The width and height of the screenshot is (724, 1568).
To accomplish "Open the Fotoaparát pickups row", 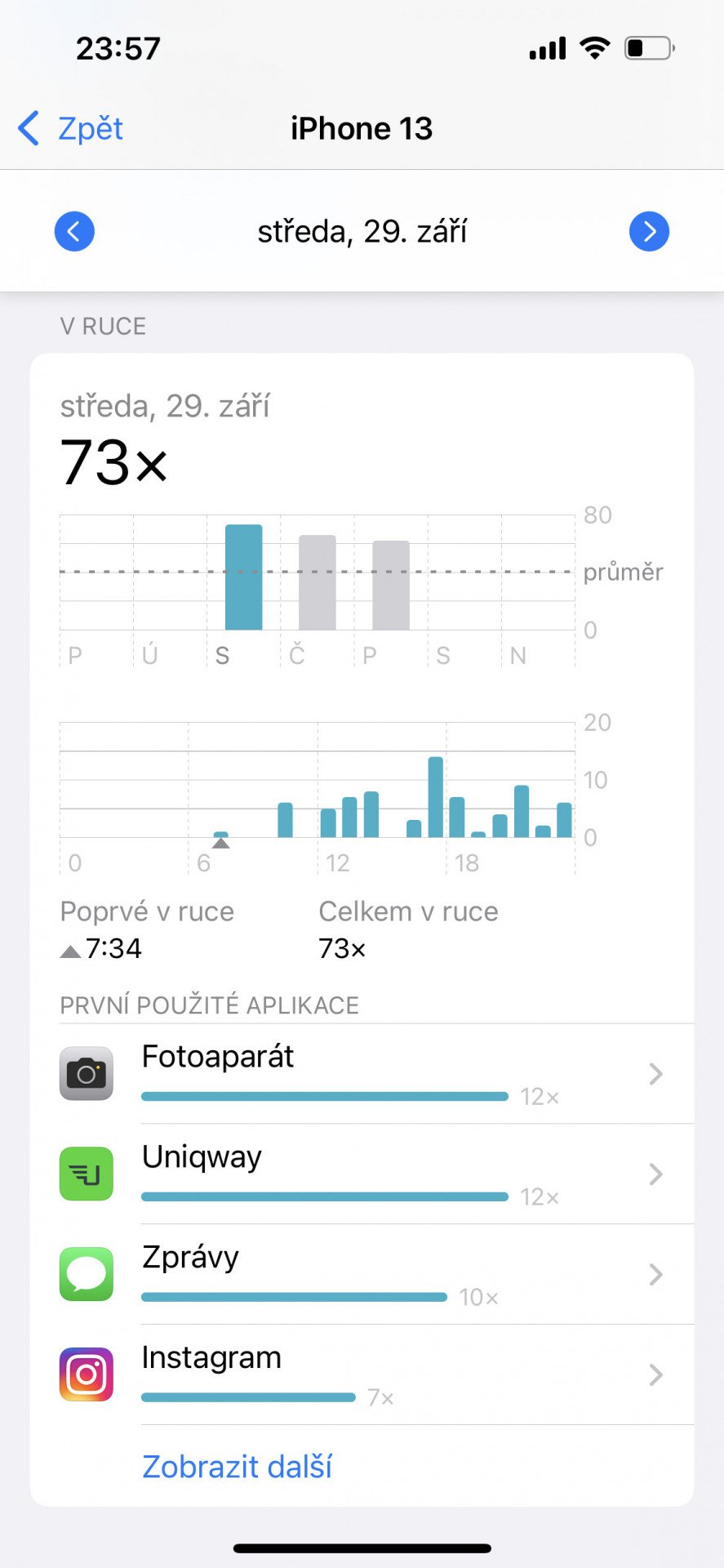I will pyautogui.click(x=362, y=1073).
